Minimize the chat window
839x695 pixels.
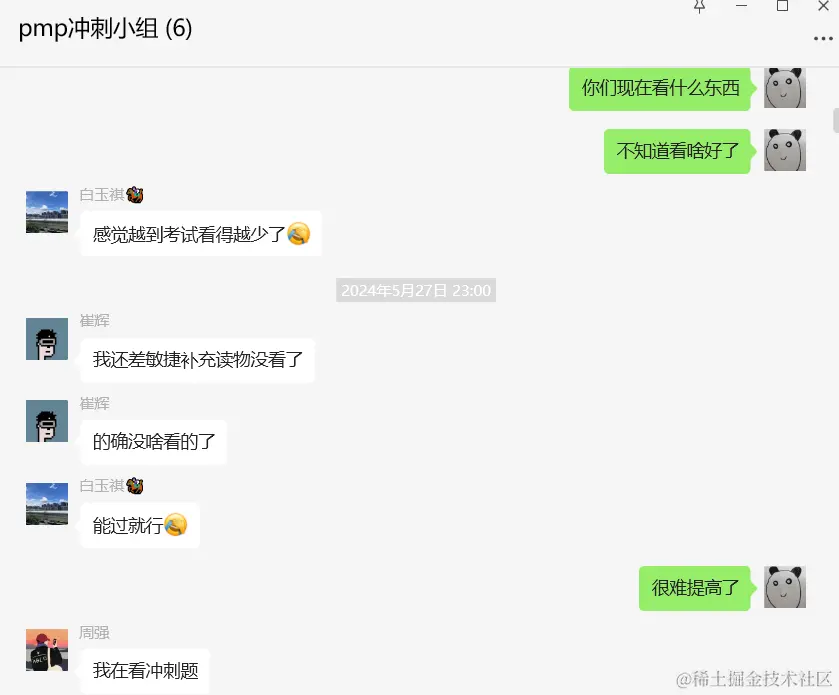[741, 6]
